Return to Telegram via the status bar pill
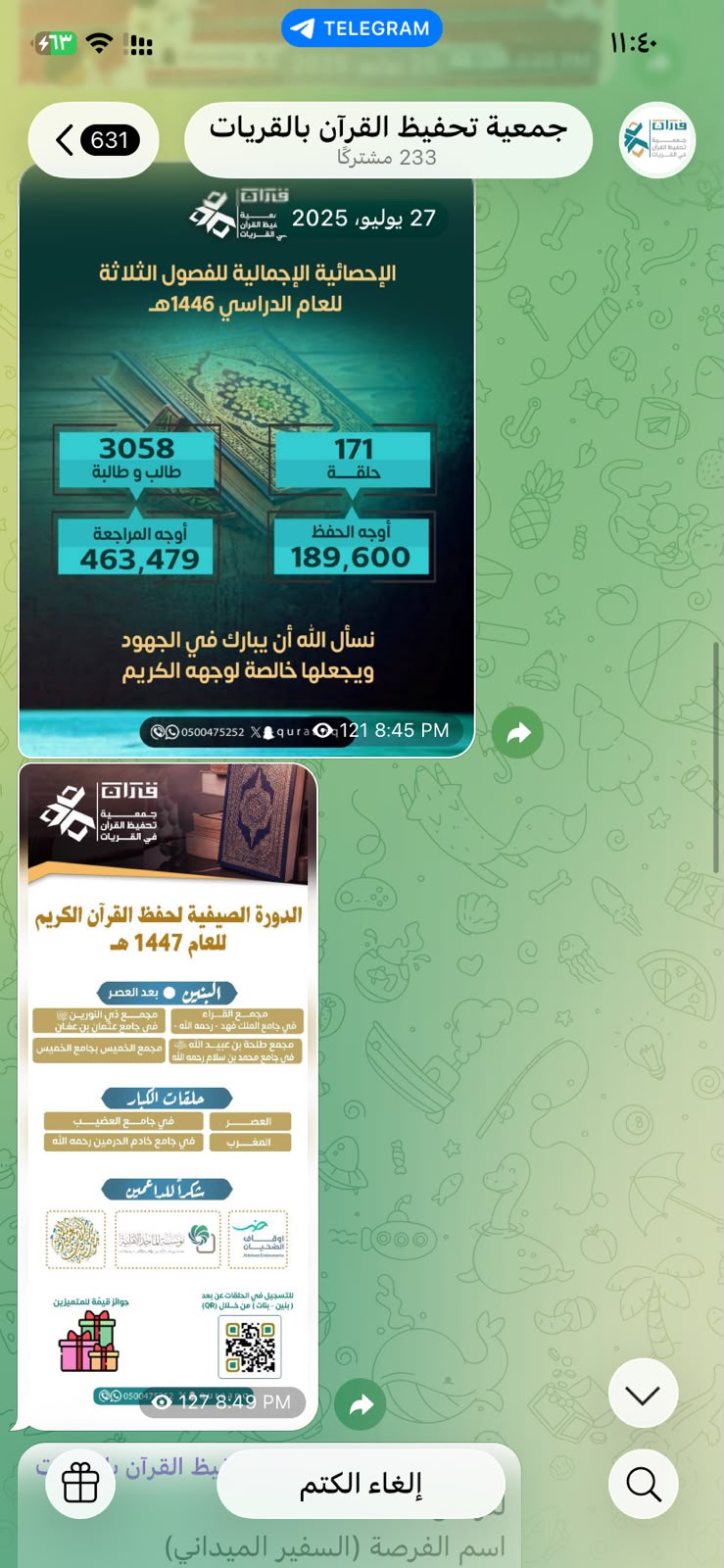The height and width of the screenshot is (1568, 724). (362, 28)
